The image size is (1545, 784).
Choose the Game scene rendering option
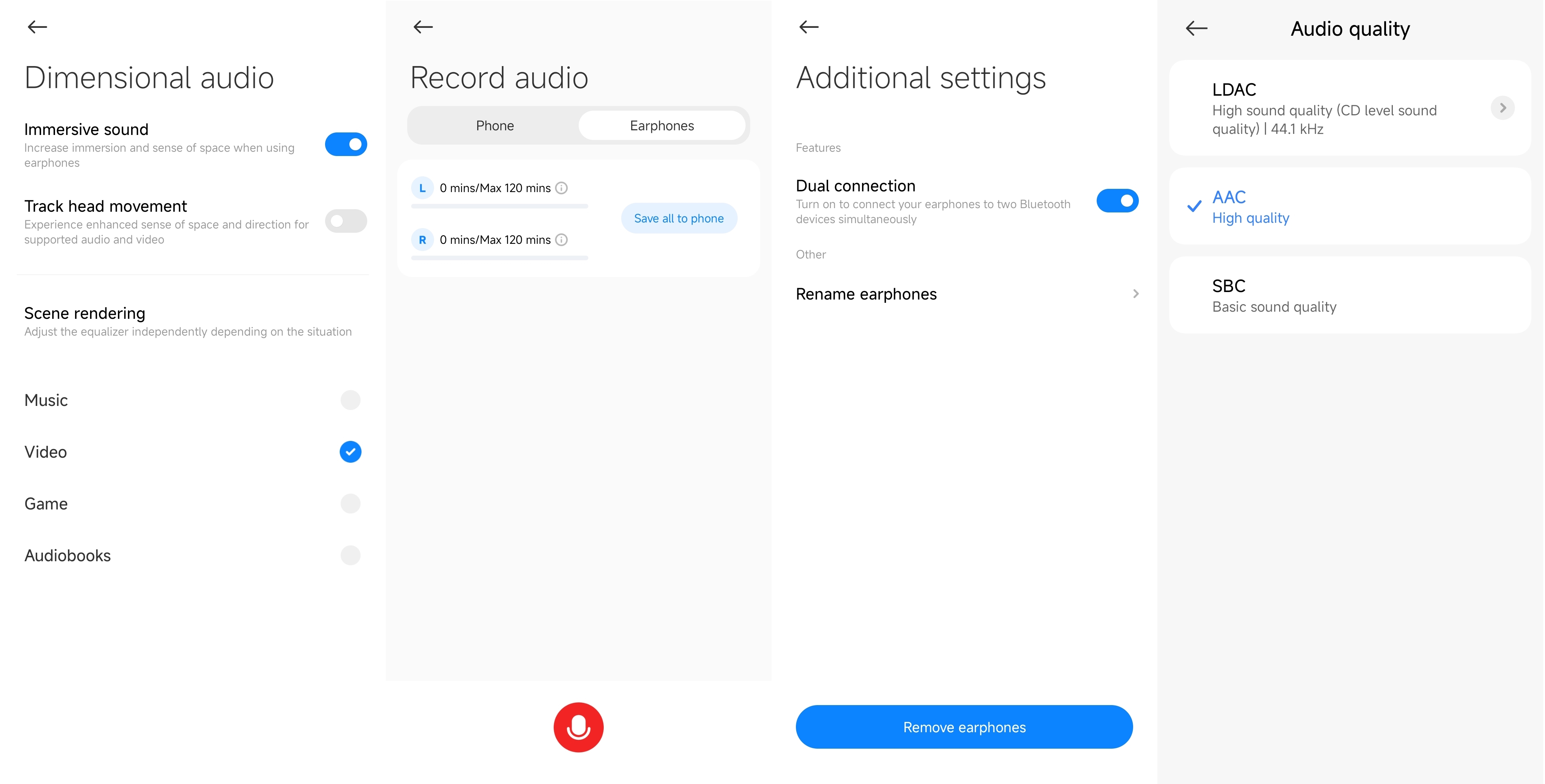click(350, 503)
